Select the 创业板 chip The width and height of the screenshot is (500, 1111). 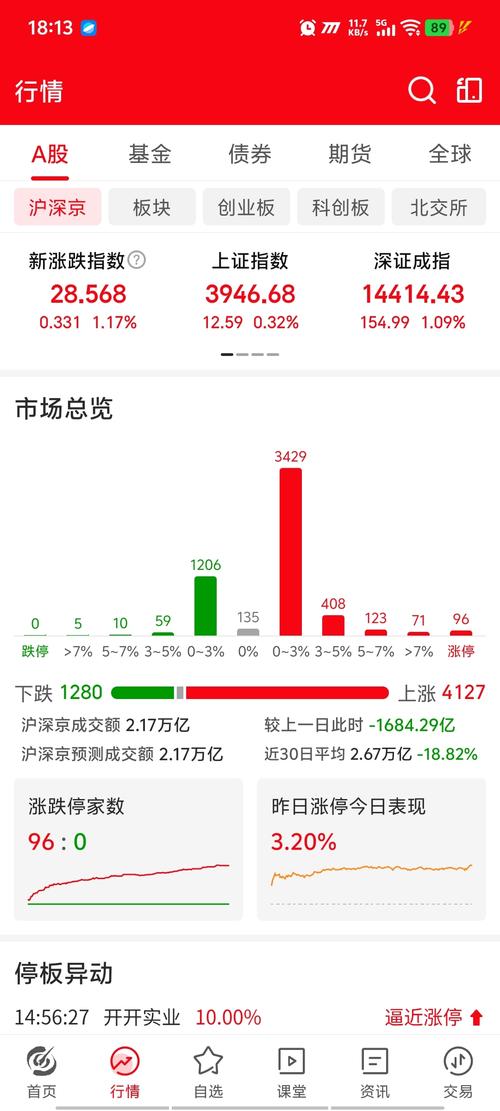[246, 207]
